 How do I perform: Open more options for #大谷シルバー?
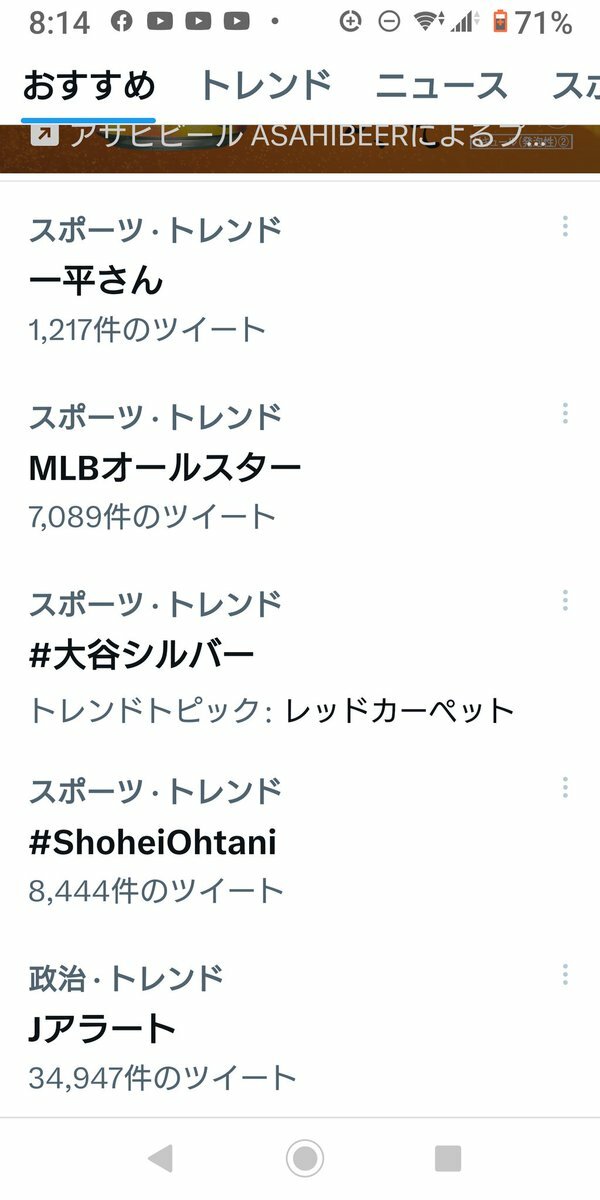[565, 600]
